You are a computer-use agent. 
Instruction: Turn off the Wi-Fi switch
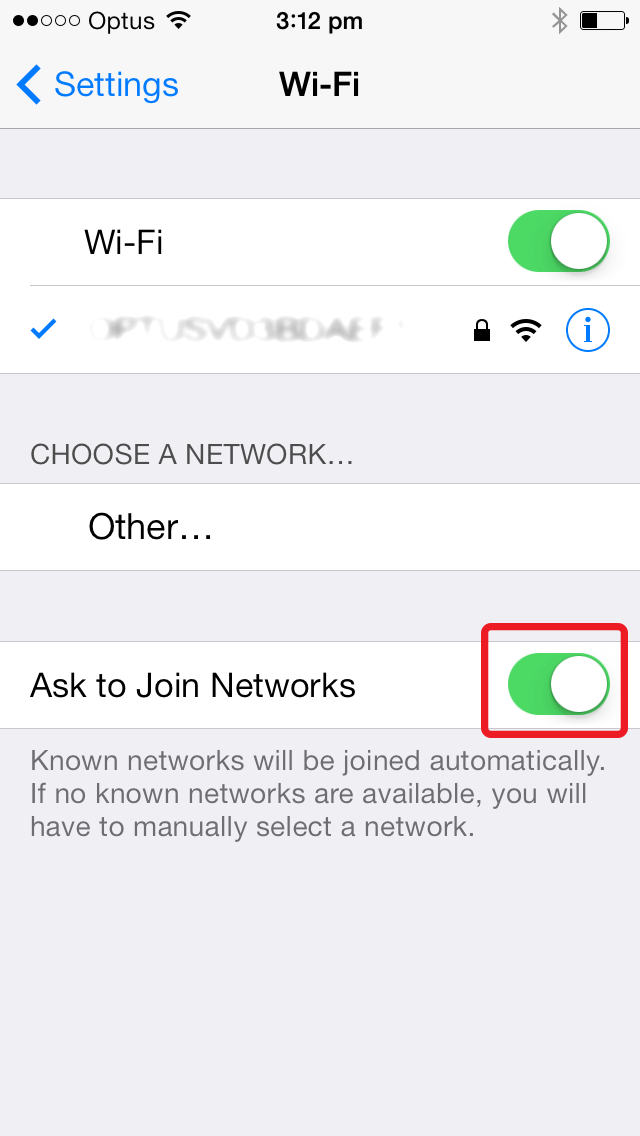click(x=559, y=241)
